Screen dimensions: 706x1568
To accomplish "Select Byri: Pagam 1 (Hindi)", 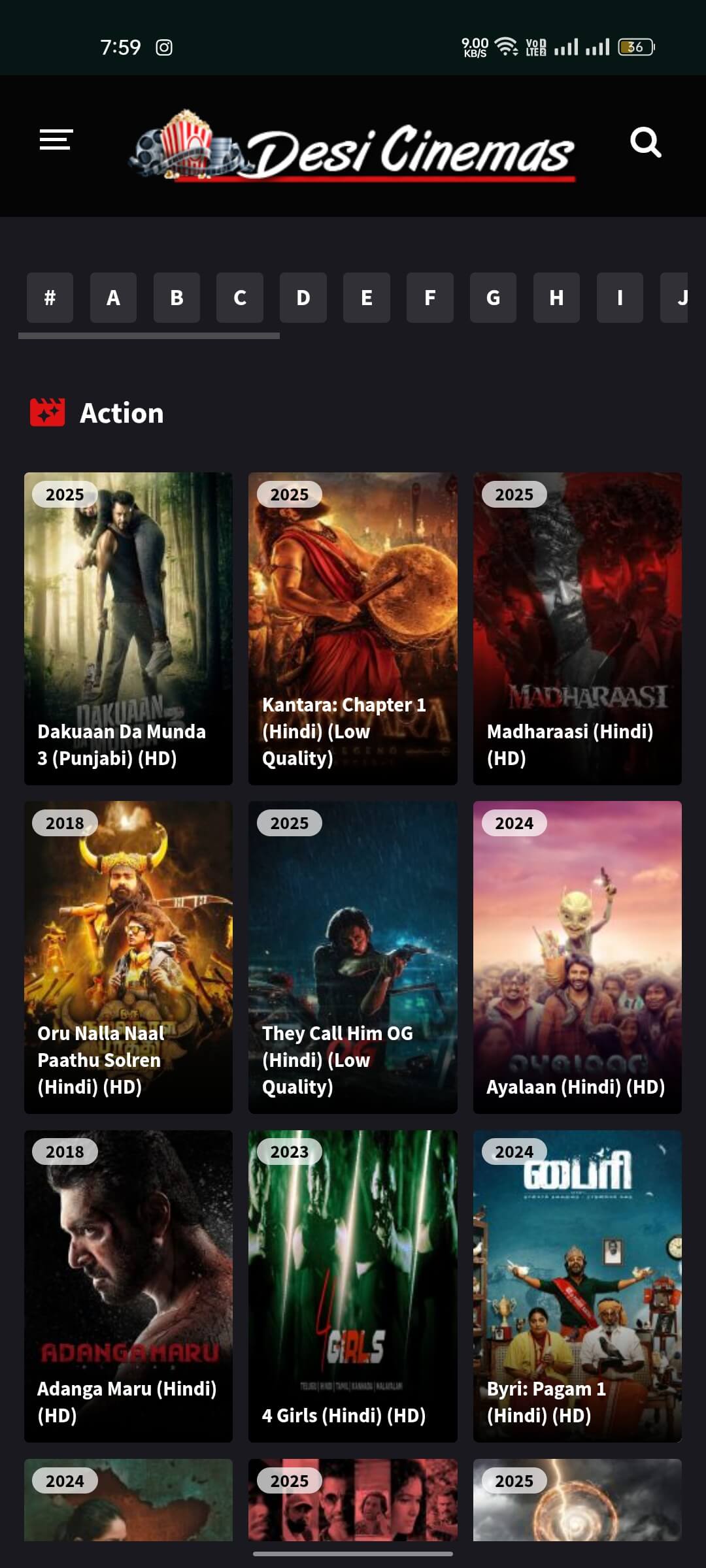I will (x=577, y=1286).
